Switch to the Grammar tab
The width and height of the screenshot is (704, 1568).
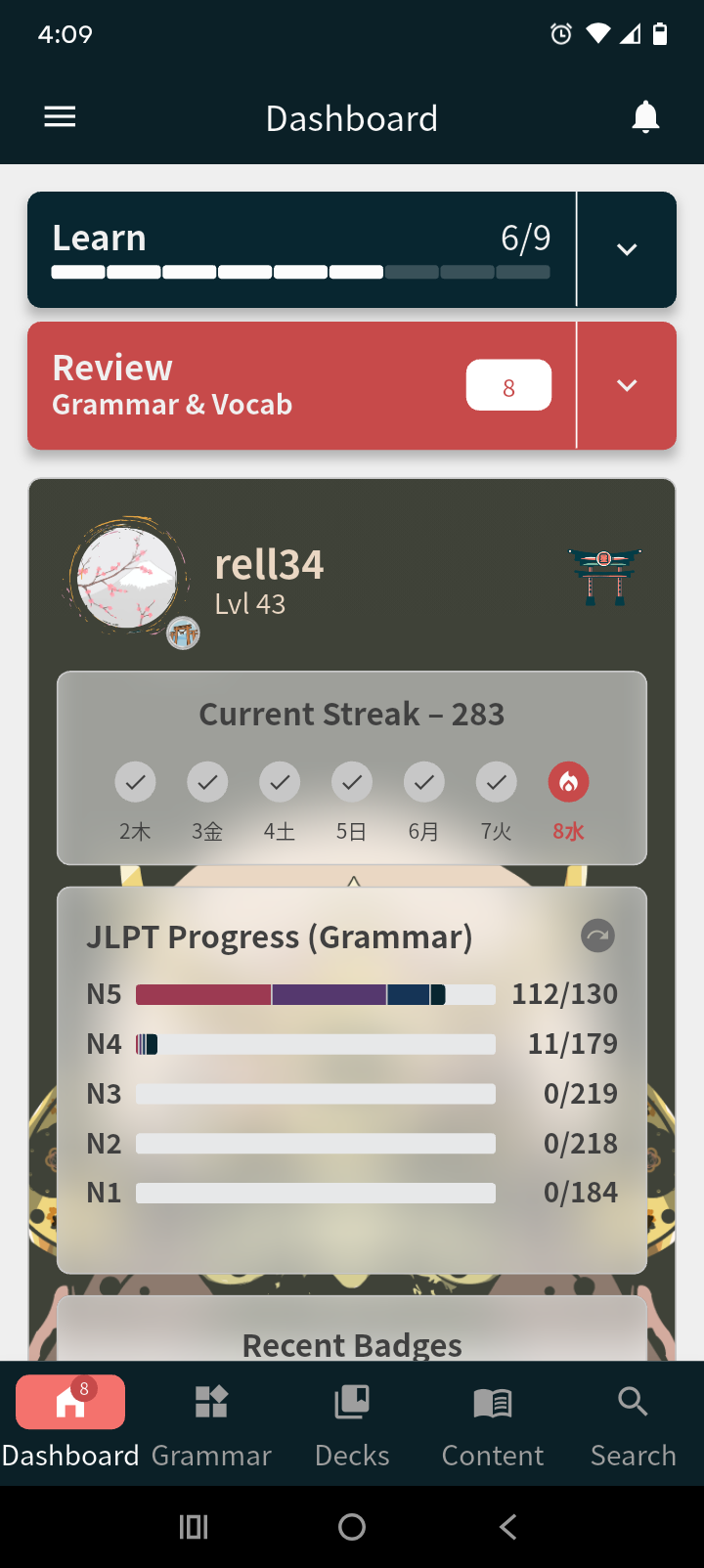(211, 1423)
